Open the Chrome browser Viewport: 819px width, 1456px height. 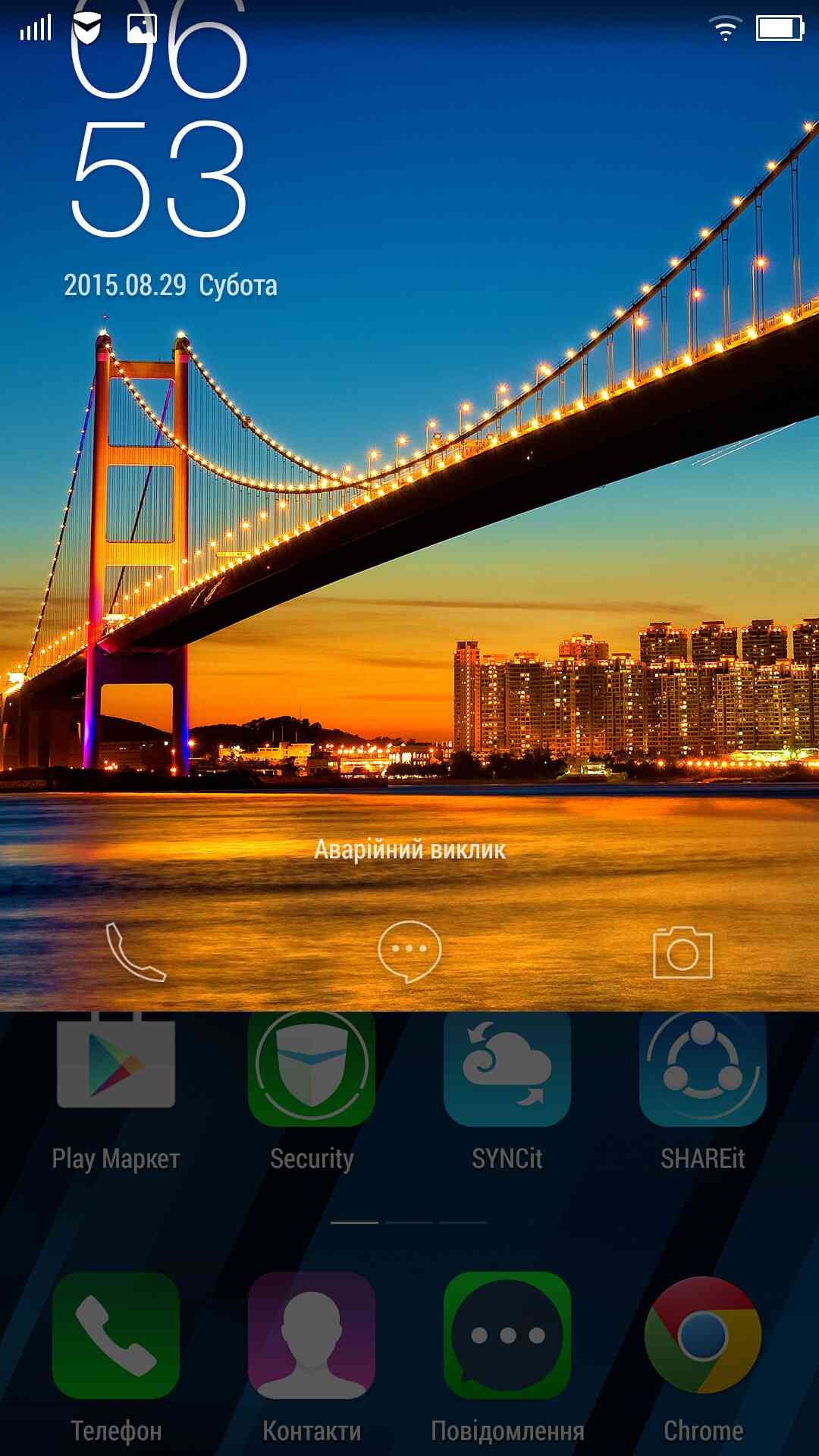[x=703, y=1336]
